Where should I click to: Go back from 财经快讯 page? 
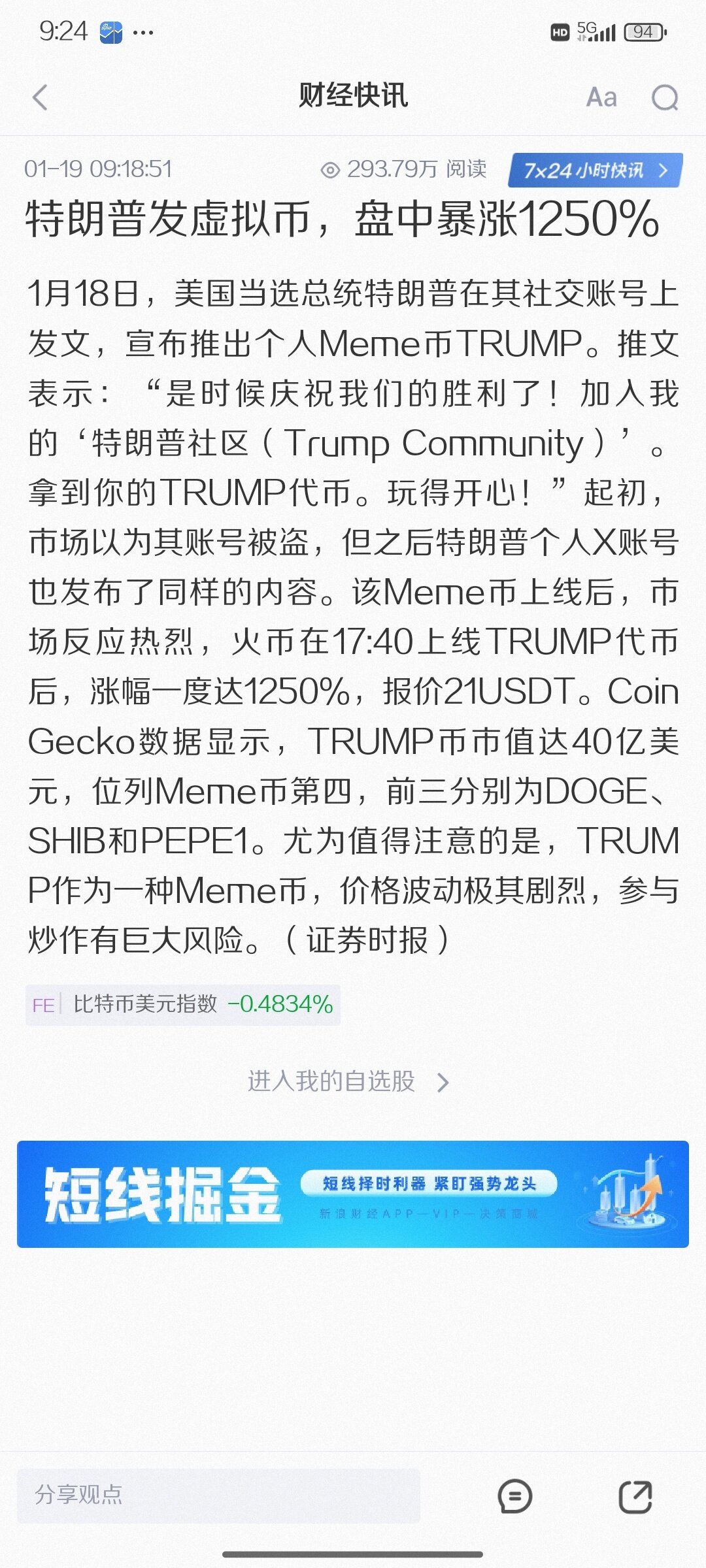[41, 98]
